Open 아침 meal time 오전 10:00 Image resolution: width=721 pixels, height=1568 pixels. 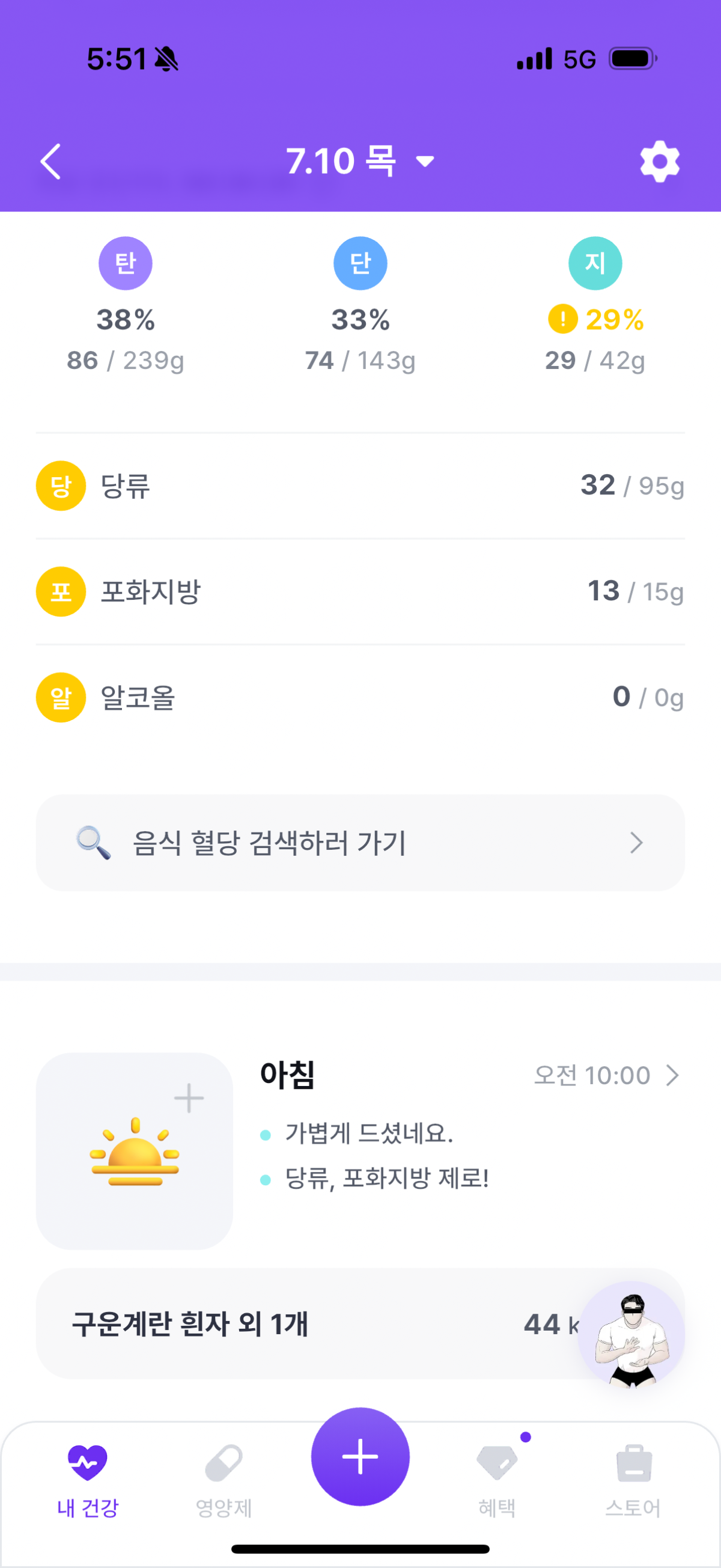[606, 1076]
